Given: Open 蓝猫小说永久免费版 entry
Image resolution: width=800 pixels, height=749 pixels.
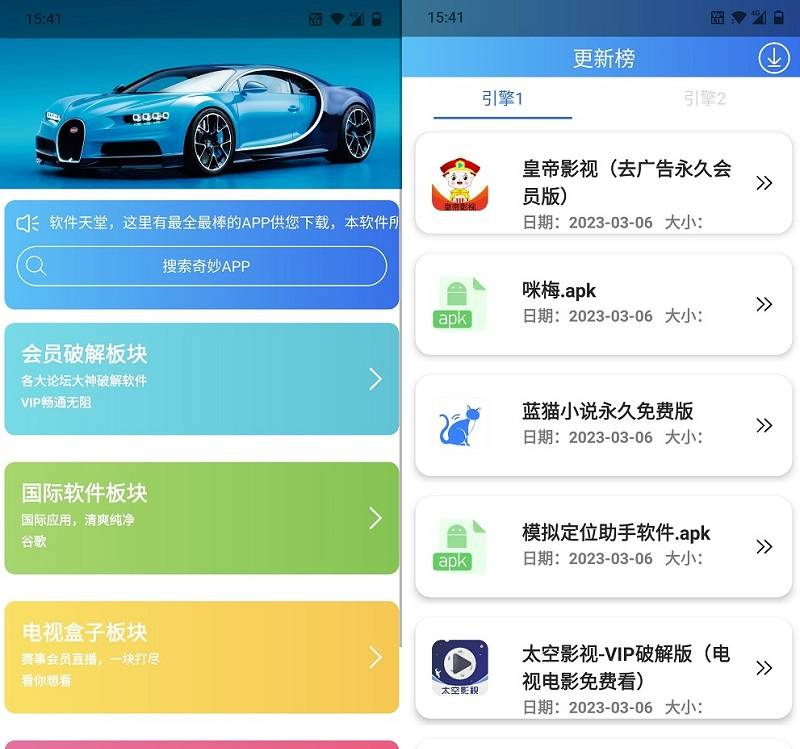Looking at the screenshot, I should (603, 425).
